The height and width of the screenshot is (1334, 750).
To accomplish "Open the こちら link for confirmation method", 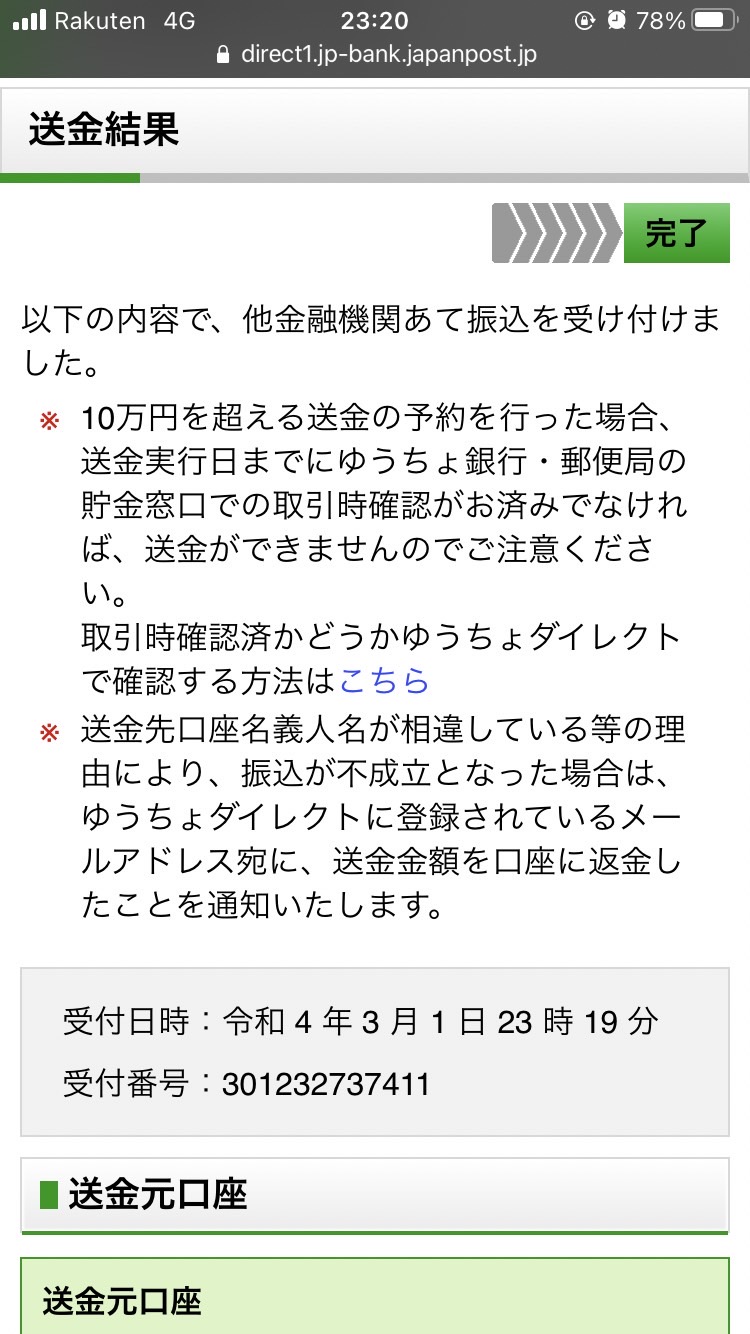I will (x=384, y=681).
